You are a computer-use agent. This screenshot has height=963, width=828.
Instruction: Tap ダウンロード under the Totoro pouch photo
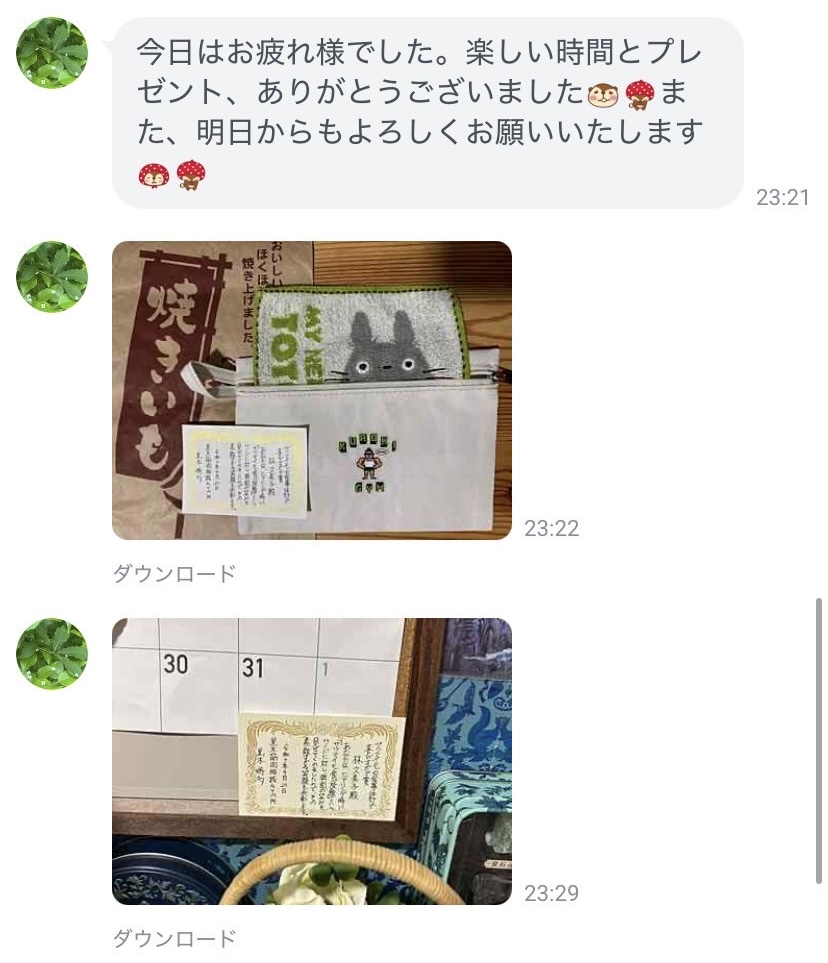pyautogui.click(x=174, y=574)
